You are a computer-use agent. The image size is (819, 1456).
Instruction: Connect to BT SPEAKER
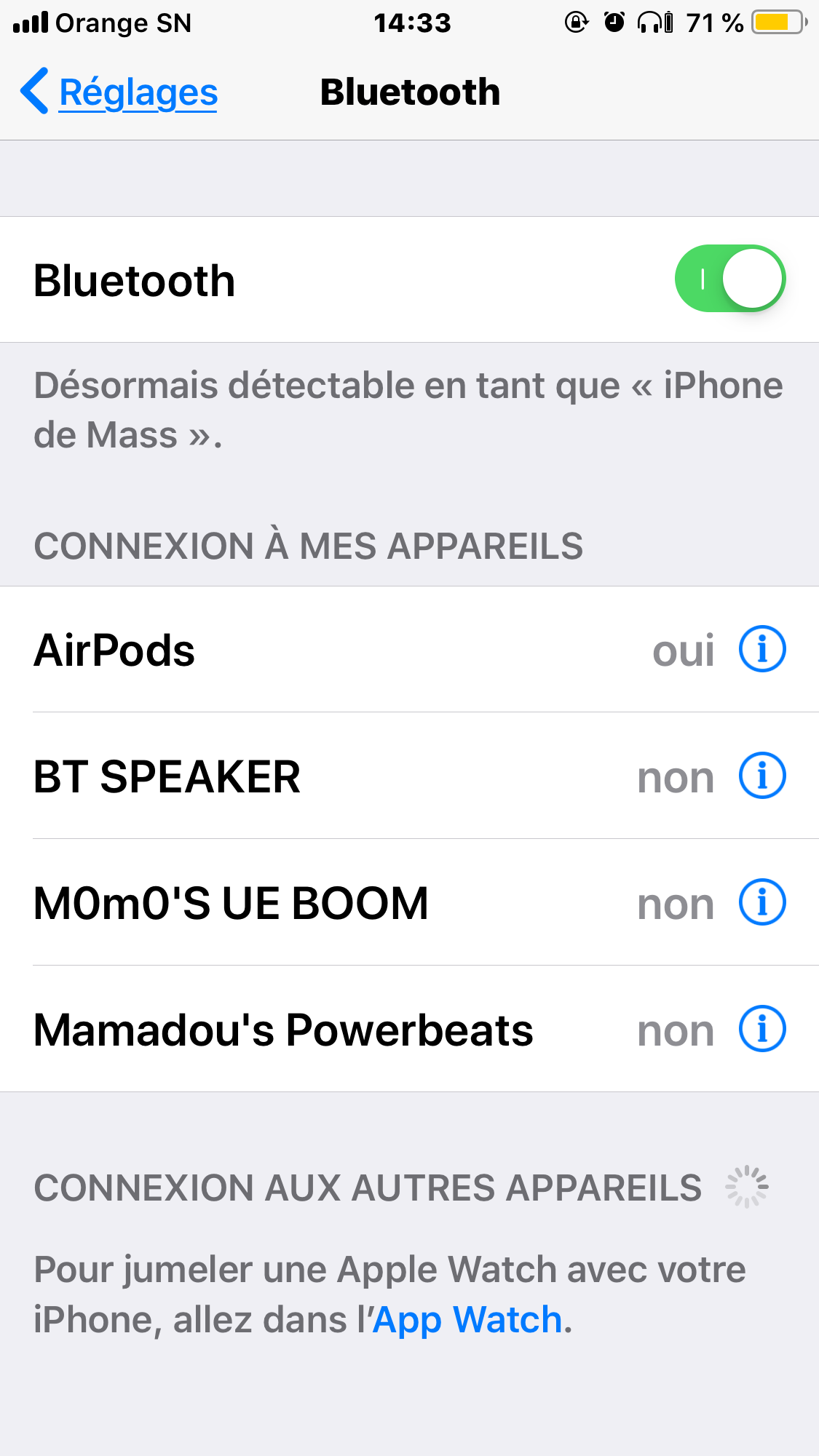pyautogui.click(x=328, y=776)
